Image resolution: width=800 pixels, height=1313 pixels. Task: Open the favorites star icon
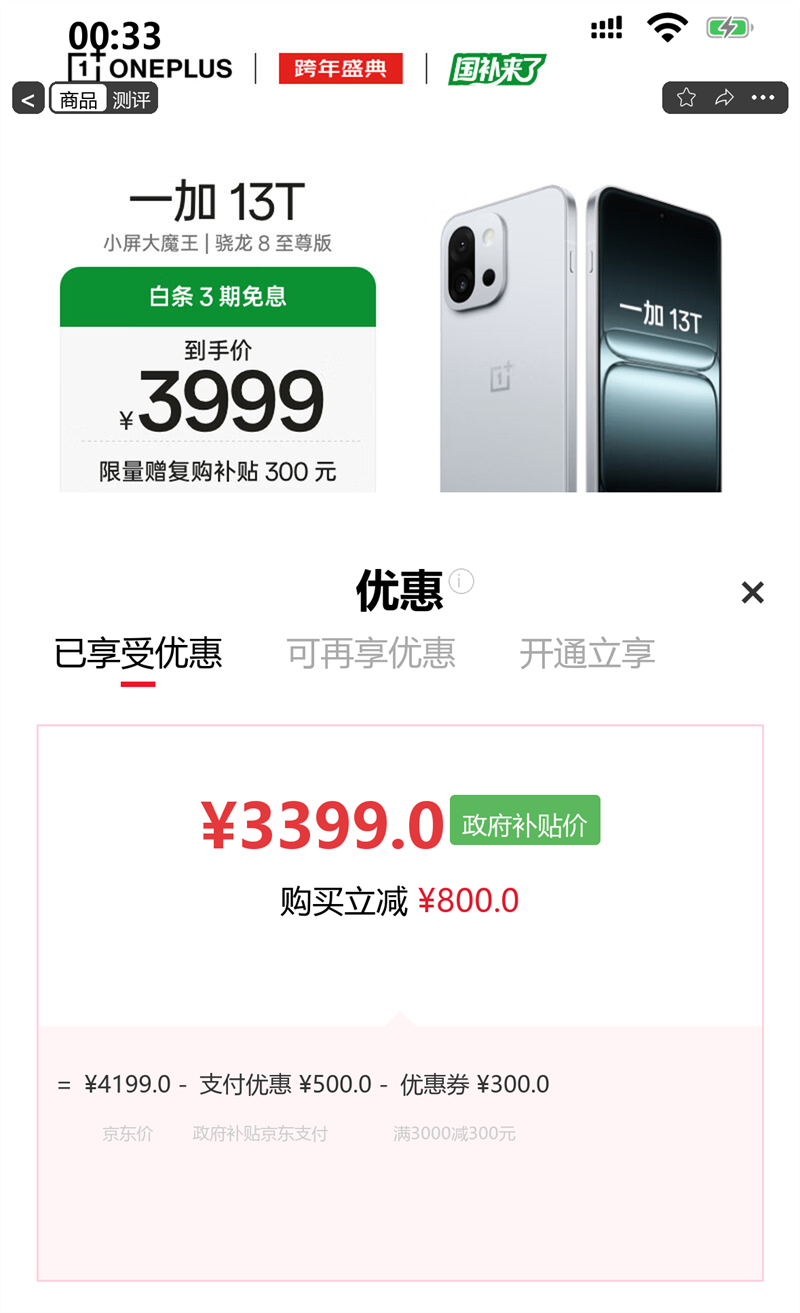pos(686,97)
